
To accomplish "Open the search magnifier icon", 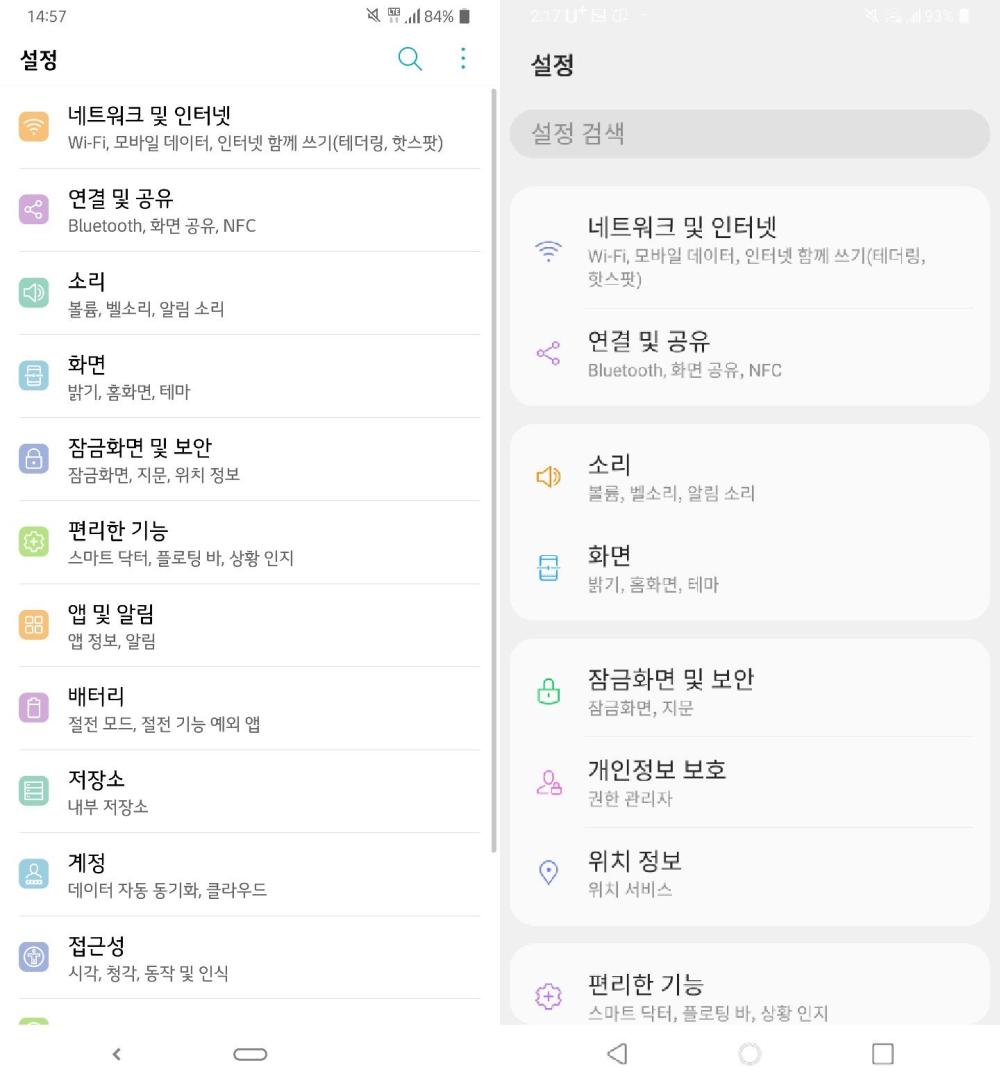I will pos(410,59).
